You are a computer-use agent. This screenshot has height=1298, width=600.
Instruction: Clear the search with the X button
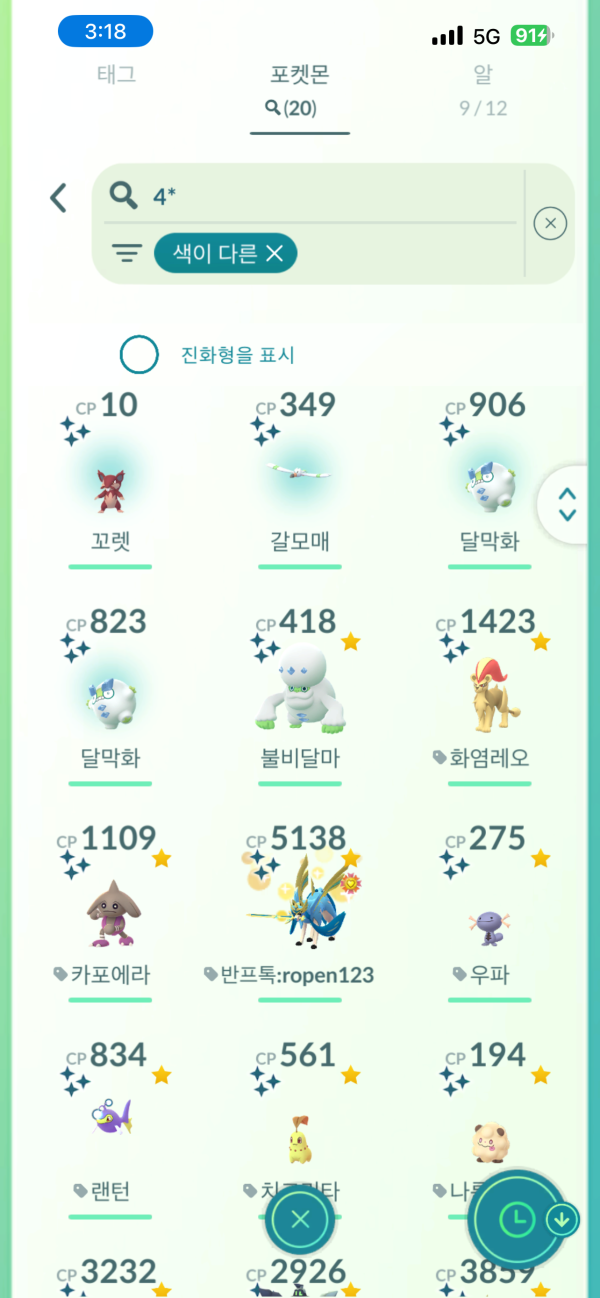(x=550, y=223)
